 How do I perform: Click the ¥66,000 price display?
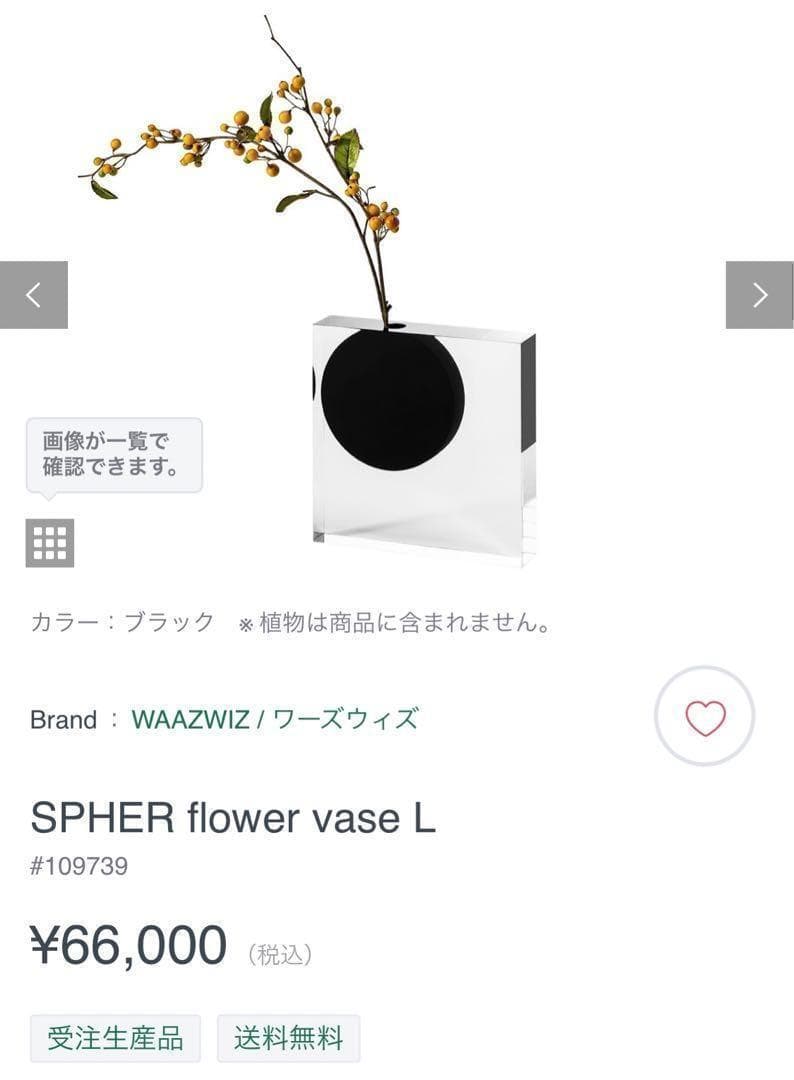click(130, 944)
